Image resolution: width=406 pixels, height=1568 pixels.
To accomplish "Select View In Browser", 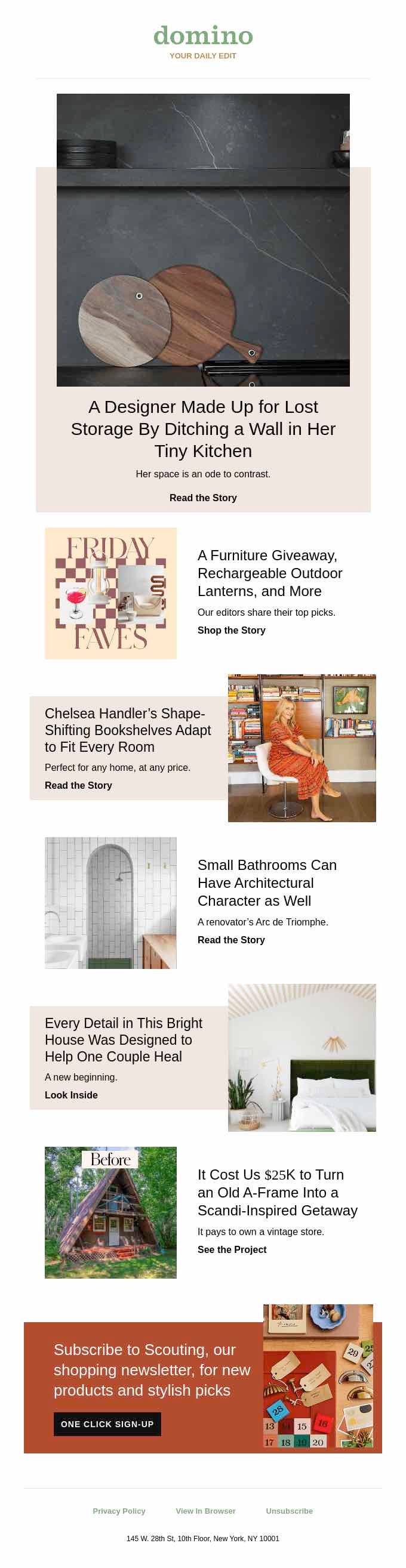I will [x=205, y=1511].
